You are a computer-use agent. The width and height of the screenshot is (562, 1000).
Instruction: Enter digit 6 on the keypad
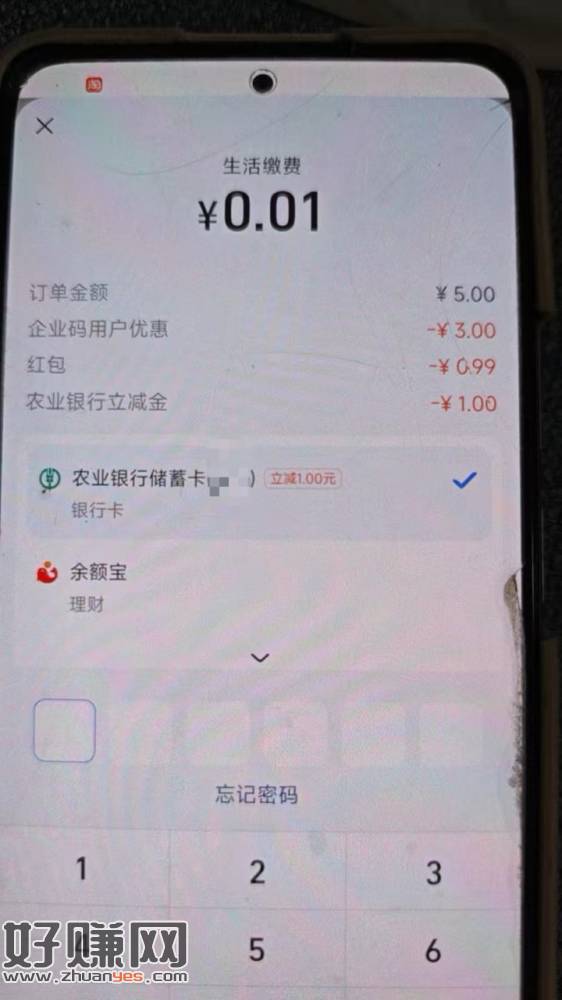click(x=433, y=950)
